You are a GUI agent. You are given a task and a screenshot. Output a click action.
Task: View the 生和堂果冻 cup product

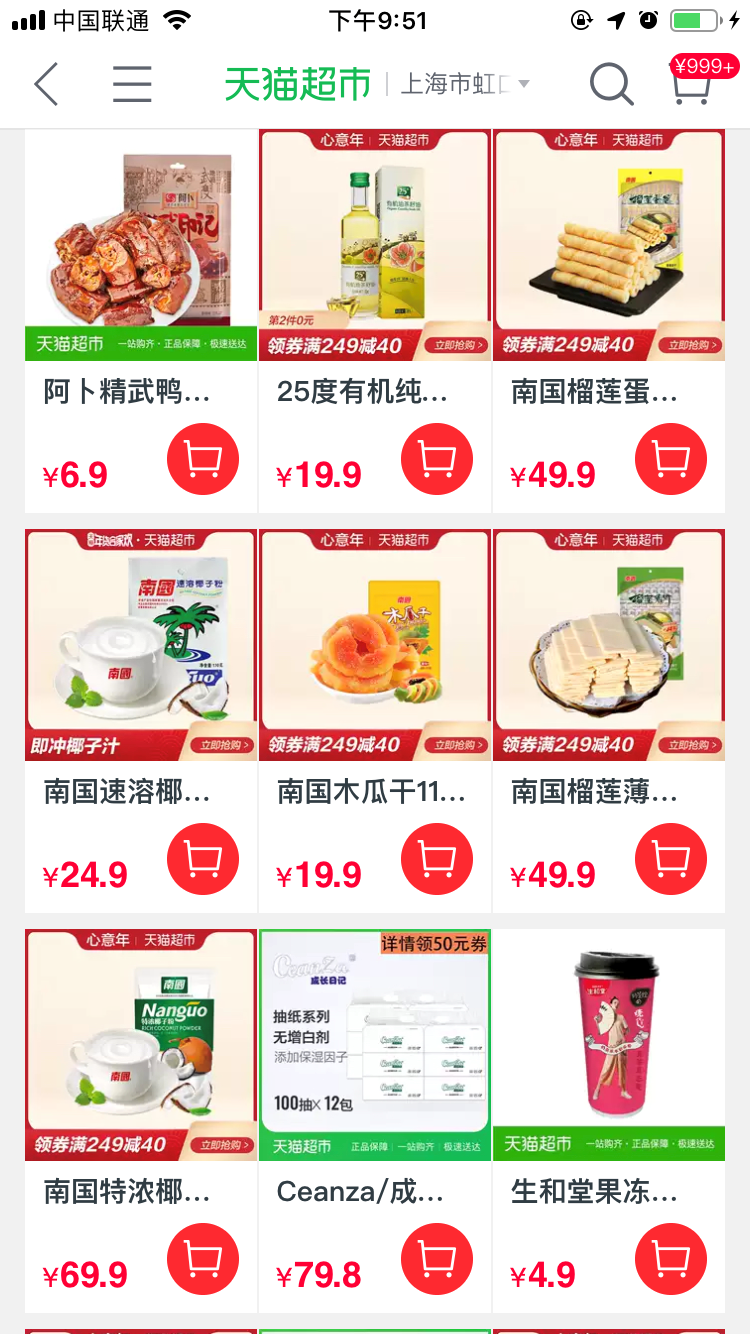tap(609, 1045)
